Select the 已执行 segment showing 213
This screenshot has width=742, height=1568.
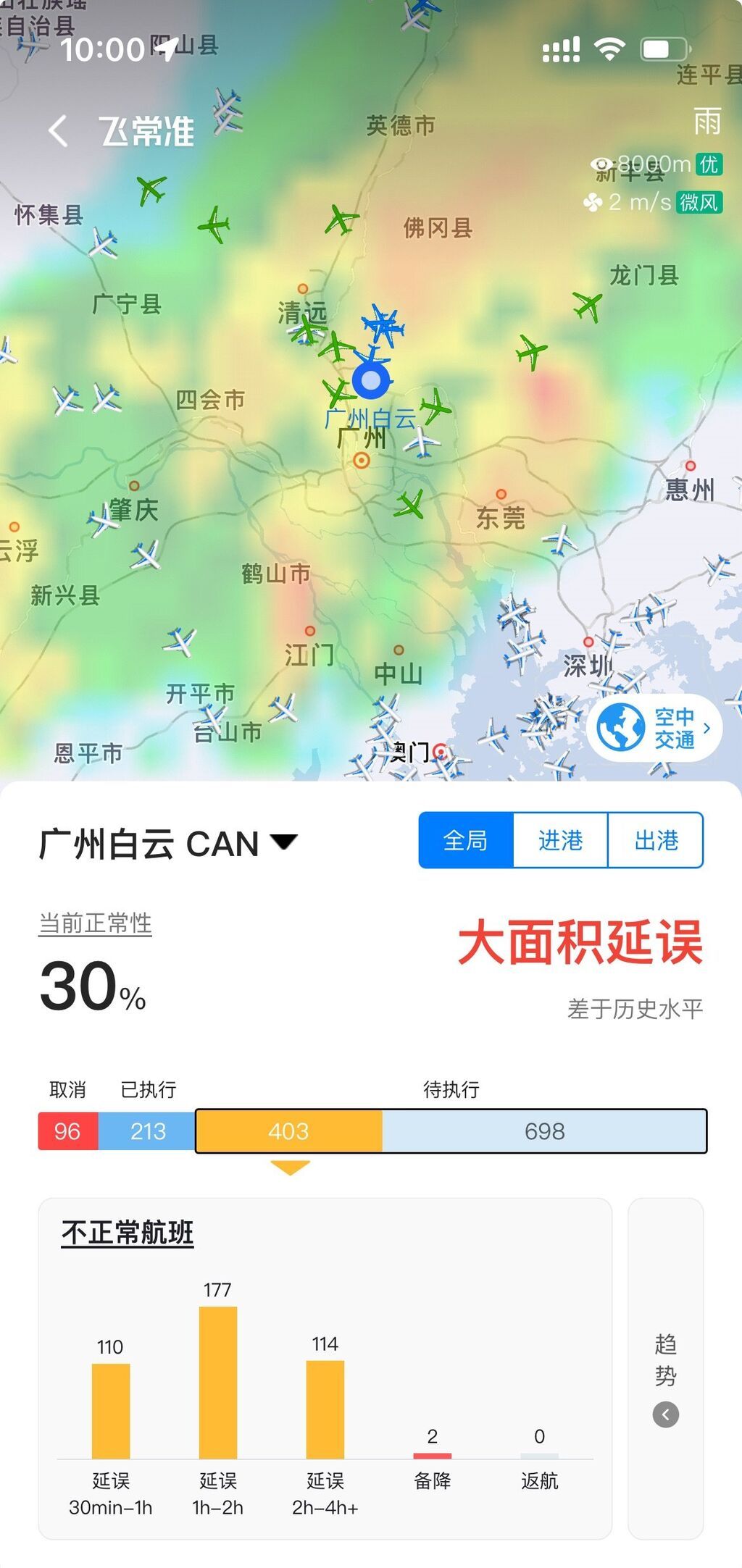[147, 1131]
